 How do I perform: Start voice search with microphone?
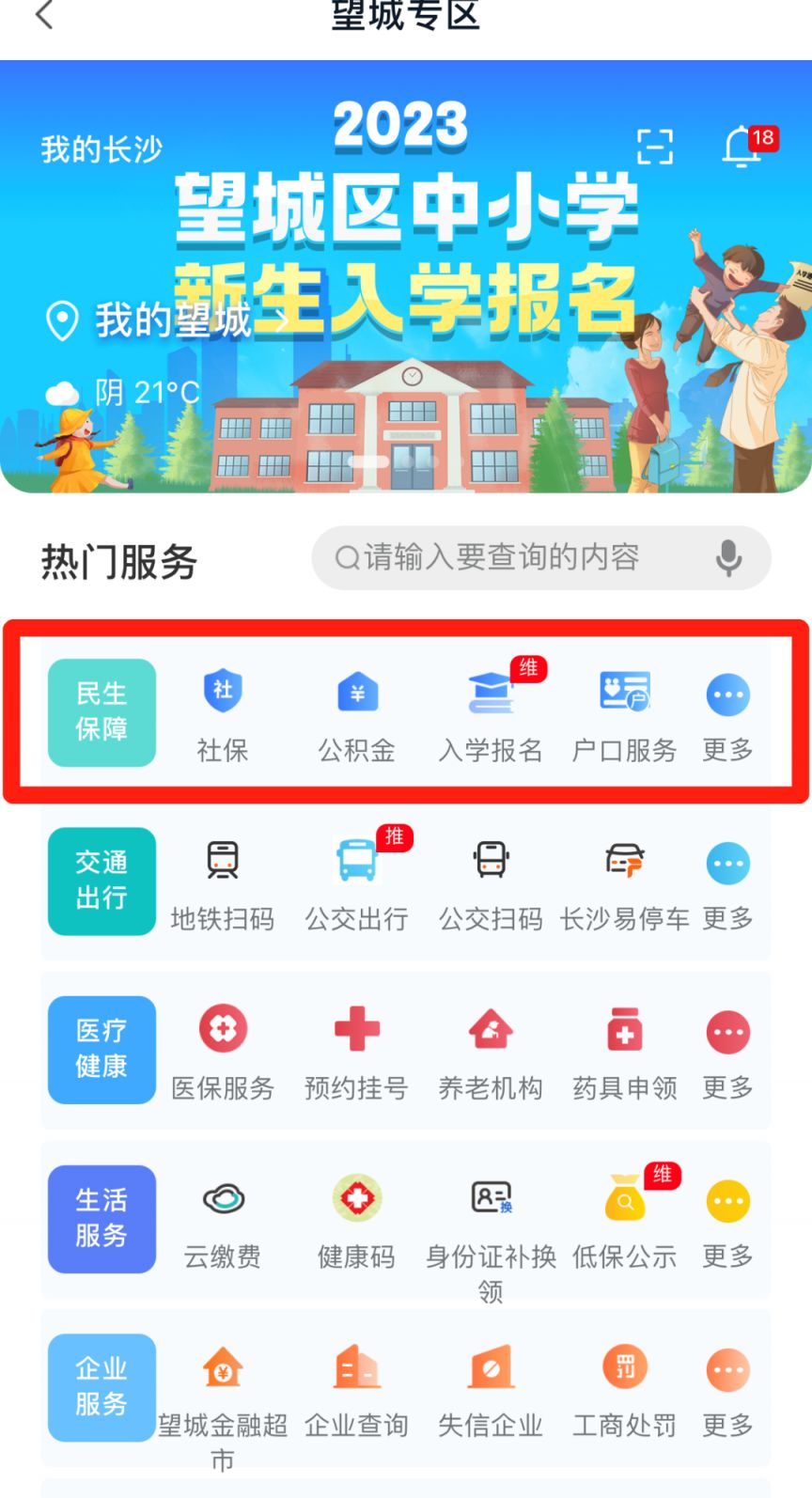[728, 557]
